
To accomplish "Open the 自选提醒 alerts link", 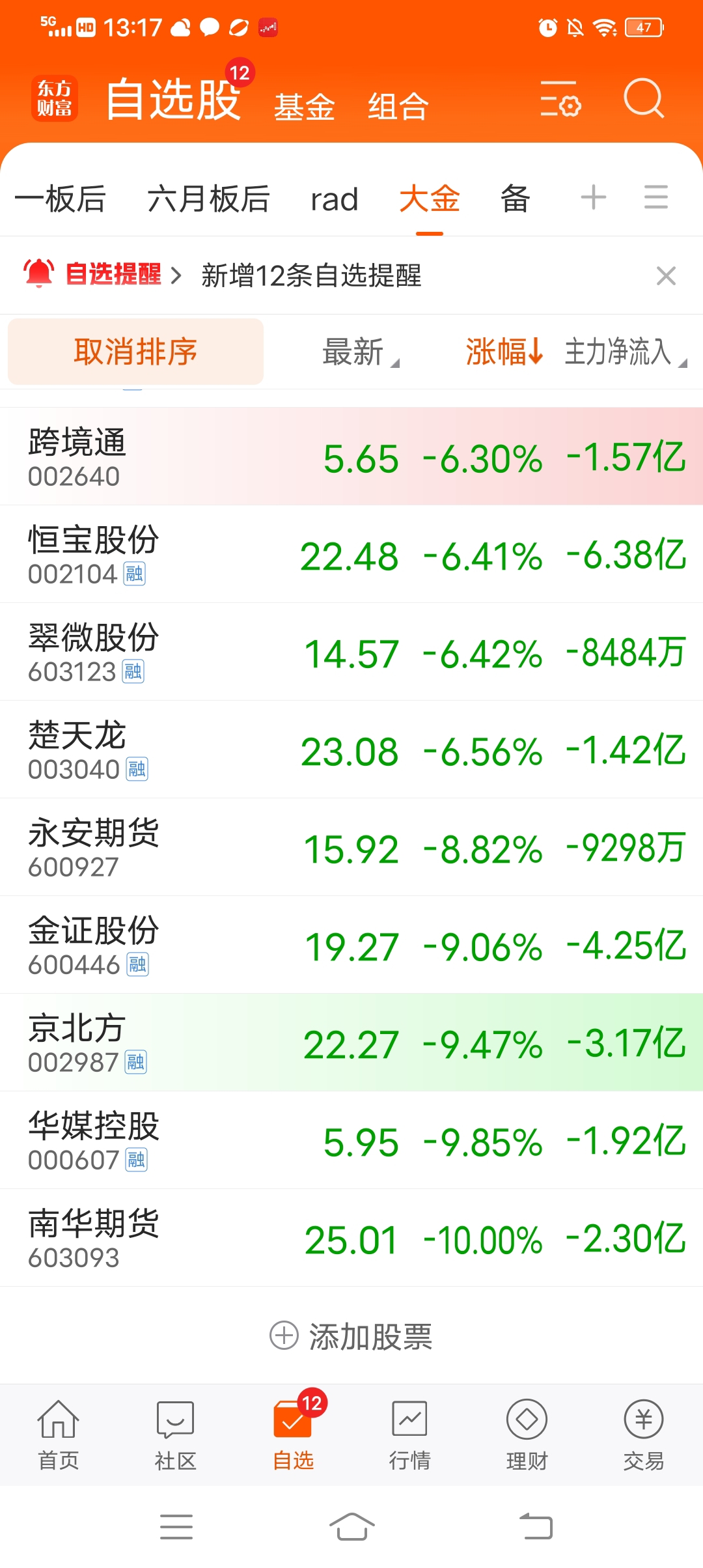I will [102, 274].
